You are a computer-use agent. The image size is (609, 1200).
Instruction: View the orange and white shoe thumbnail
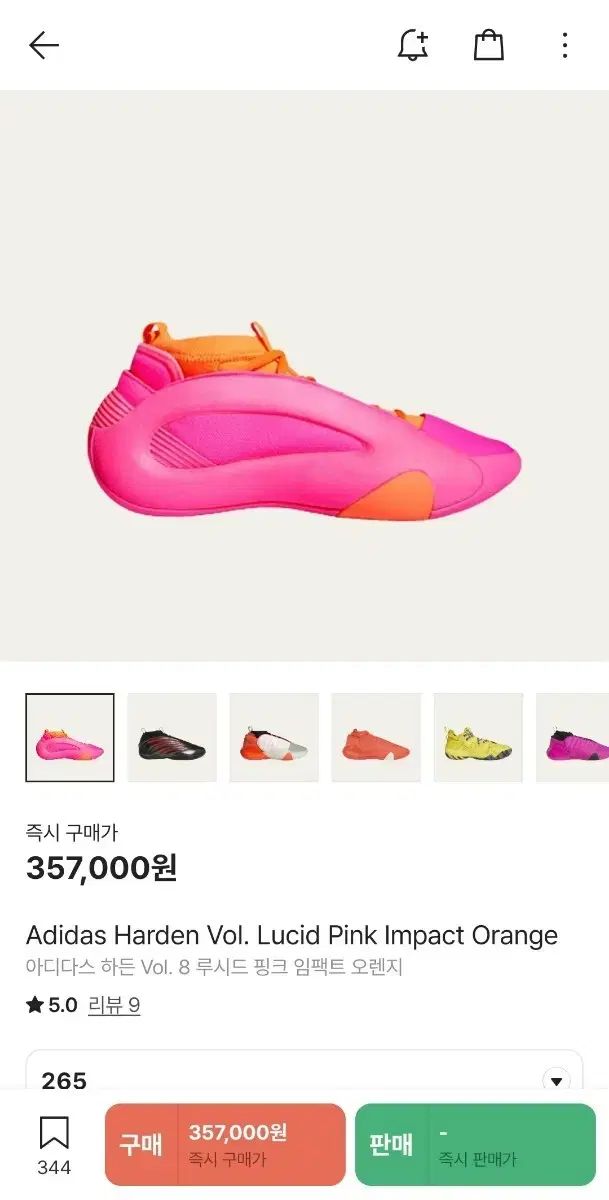tap(274, 737)
